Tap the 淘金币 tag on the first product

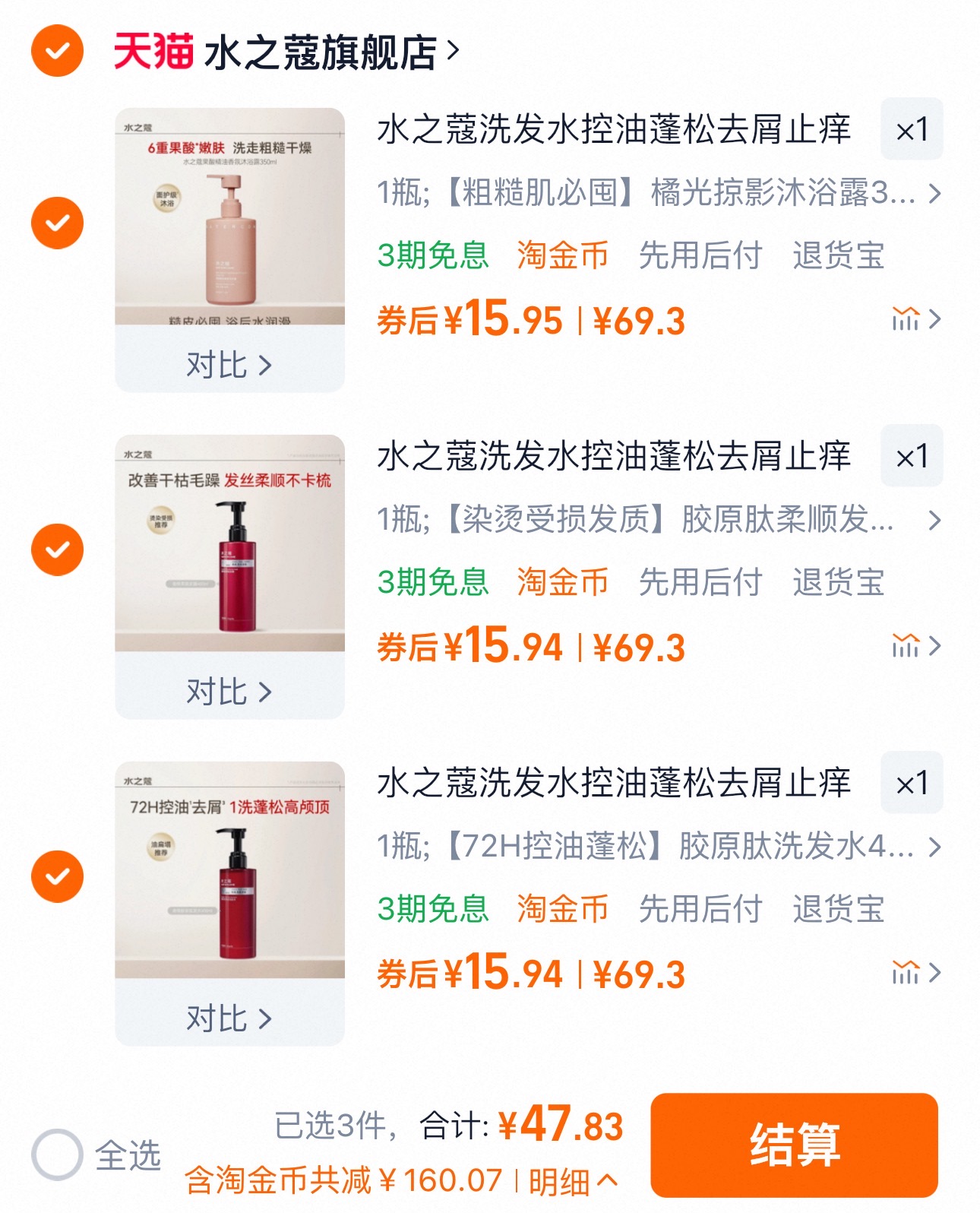click(x=562, y=256)
